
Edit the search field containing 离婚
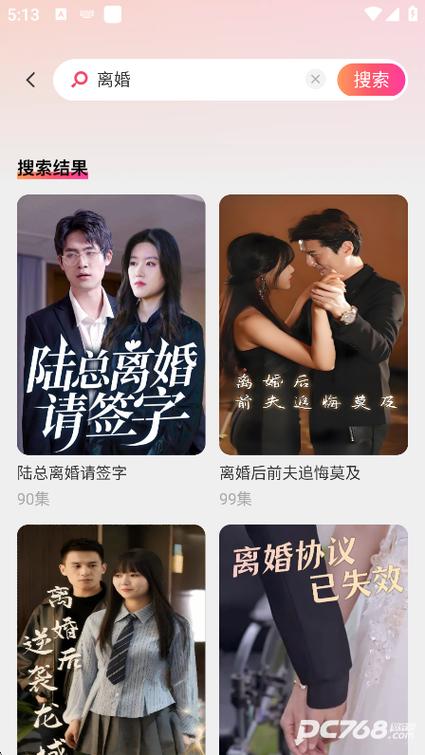193,80
